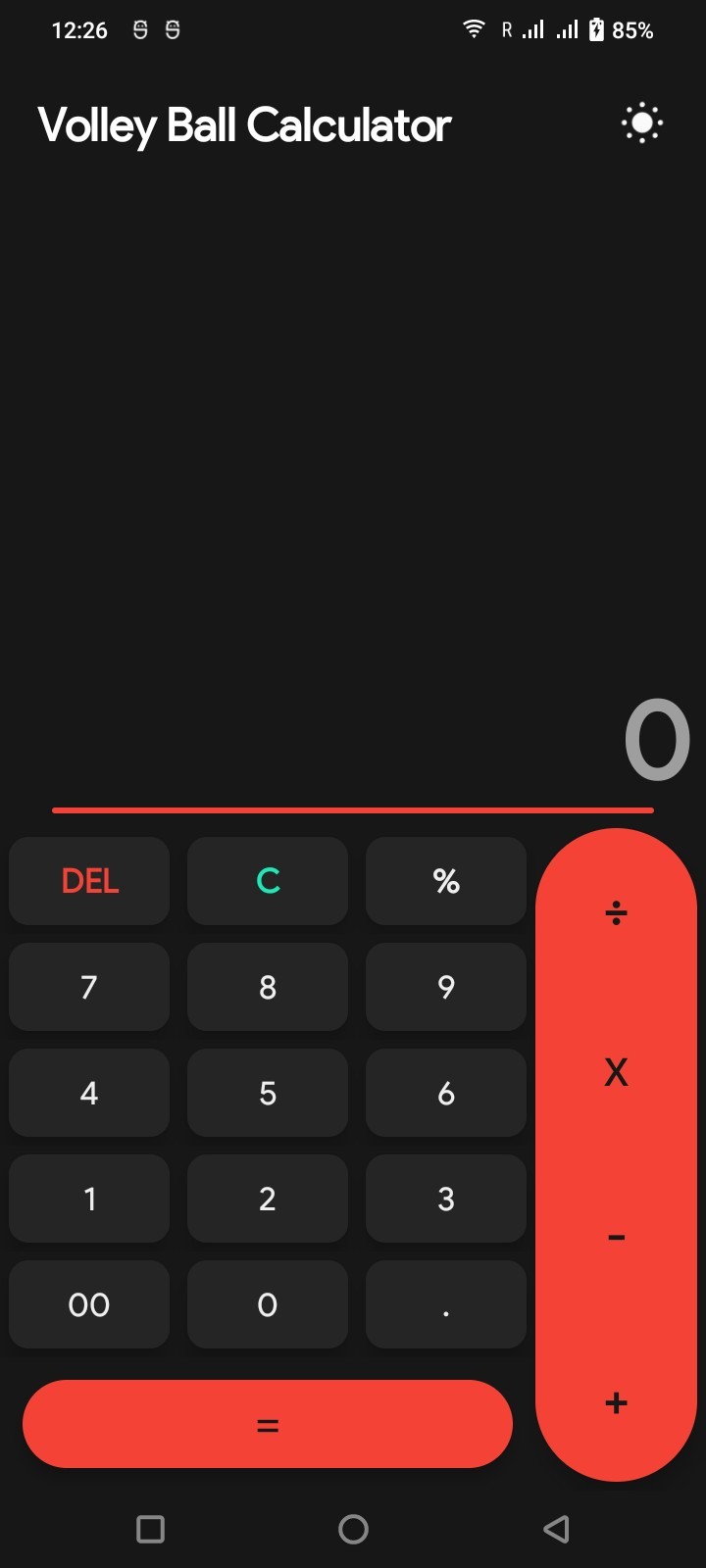
Task: Enter digit 7
Action: 89,987
